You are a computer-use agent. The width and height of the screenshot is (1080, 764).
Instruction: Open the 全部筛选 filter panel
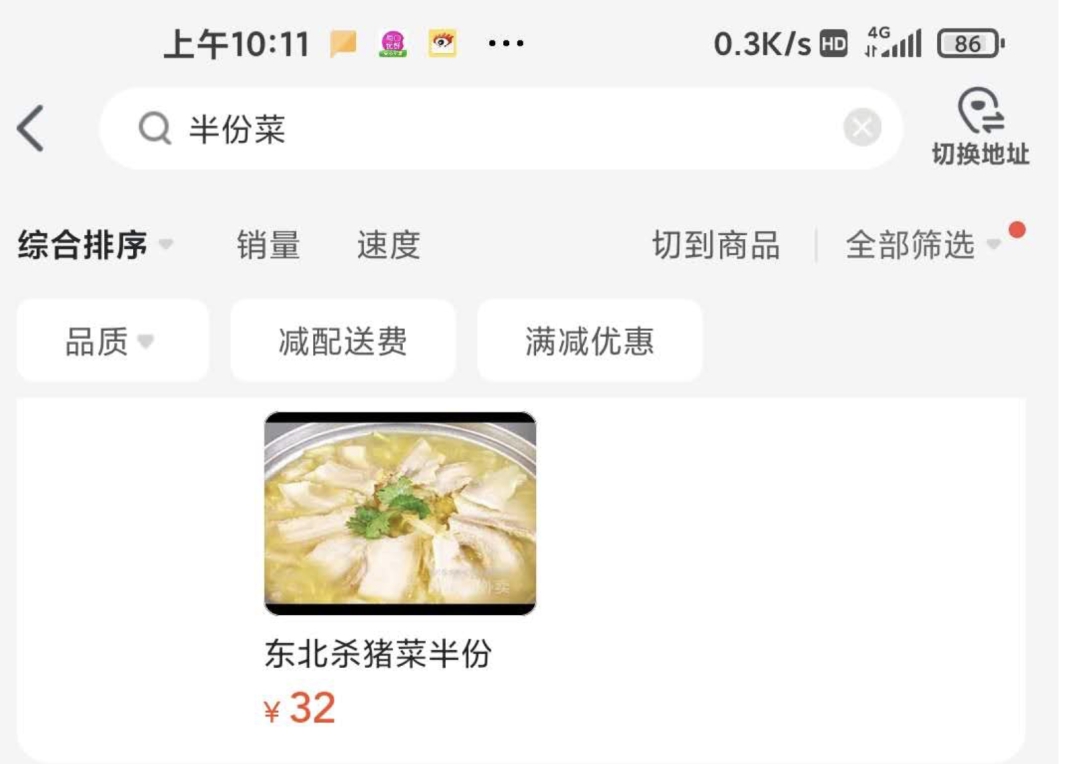pos(920,245)
